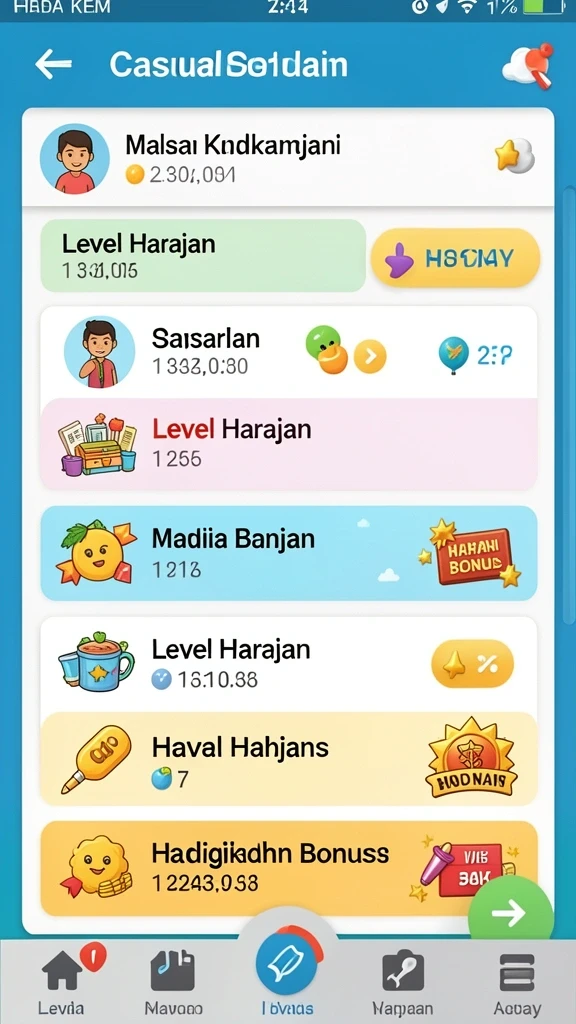Go back with the top-left arrow
The image size is (576, 1024).
click(54, 64)
